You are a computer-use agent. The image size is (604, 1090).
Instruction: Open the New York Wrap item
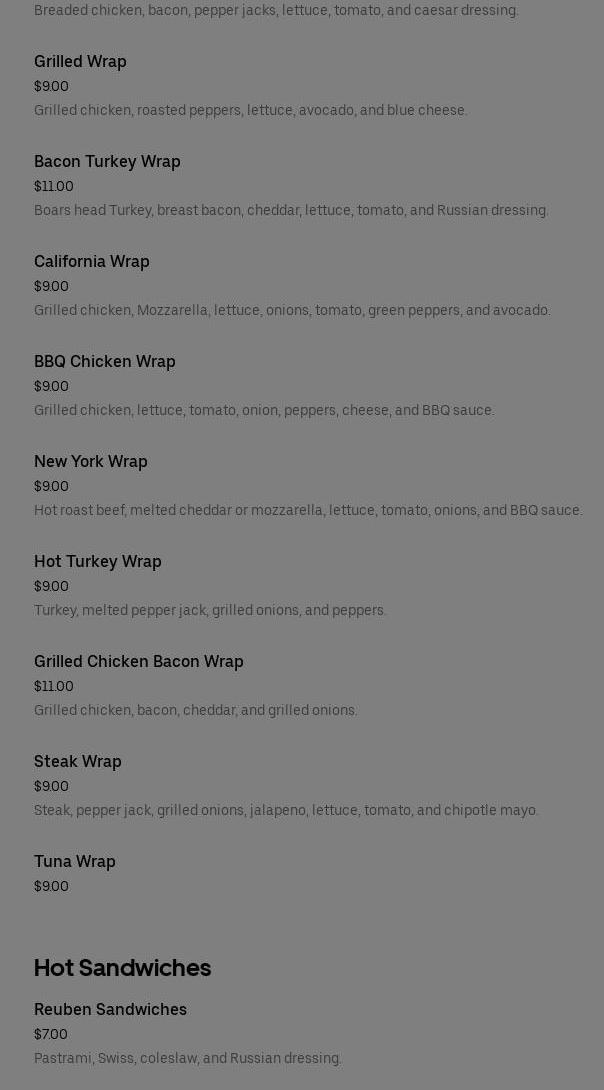[x=91, y=462]
